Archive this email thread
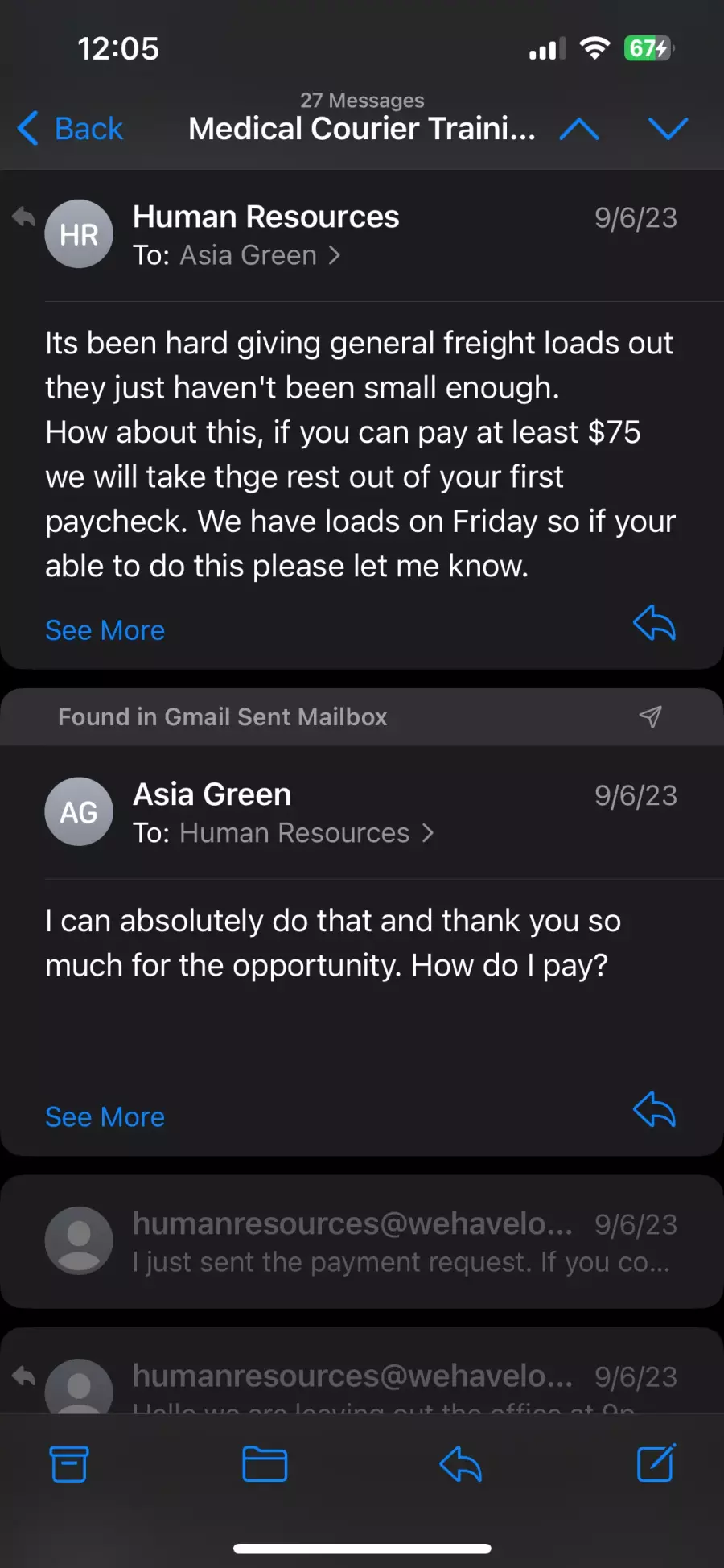Viewport: 724px width, 1568px height. pos(69,1464)
